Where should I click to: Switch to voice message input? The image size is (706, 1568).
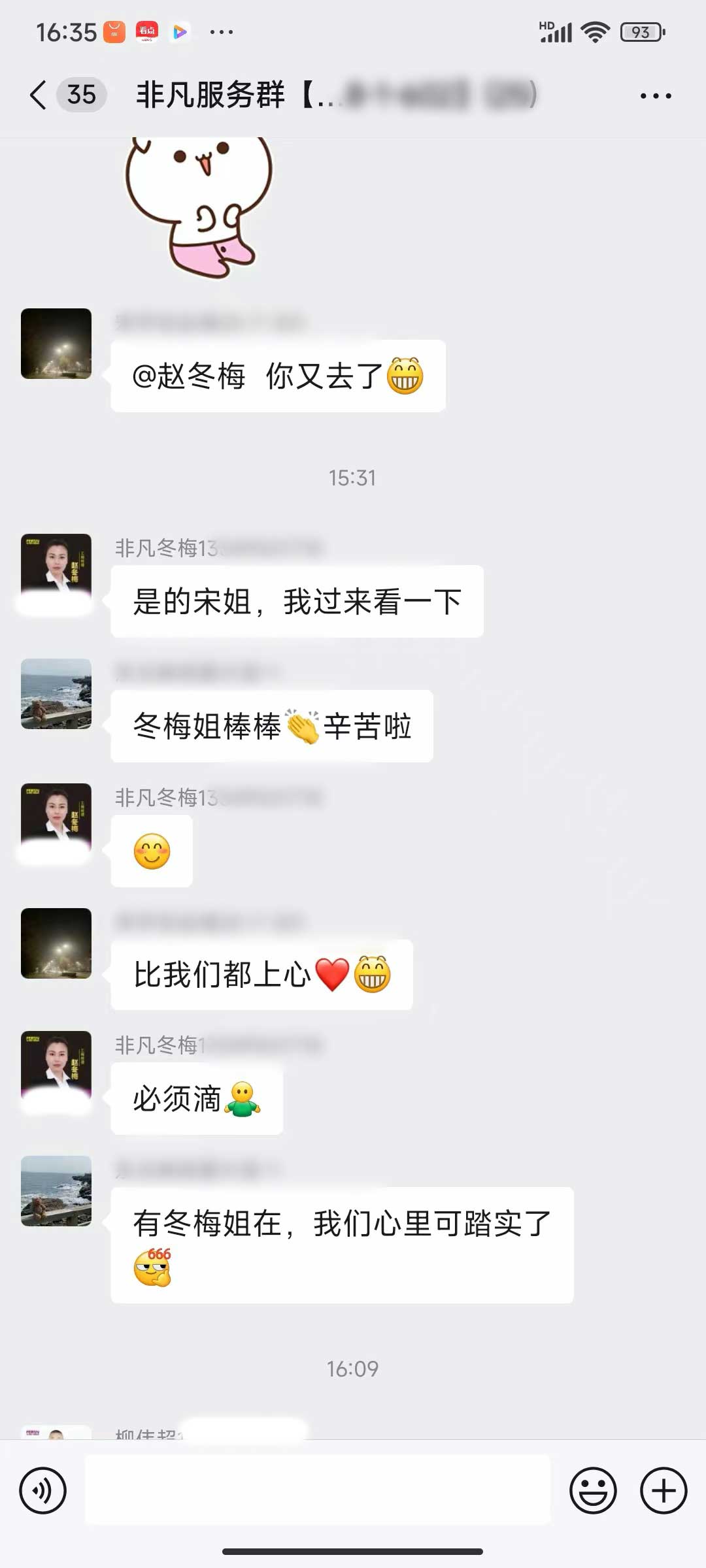click(43, 1491)
